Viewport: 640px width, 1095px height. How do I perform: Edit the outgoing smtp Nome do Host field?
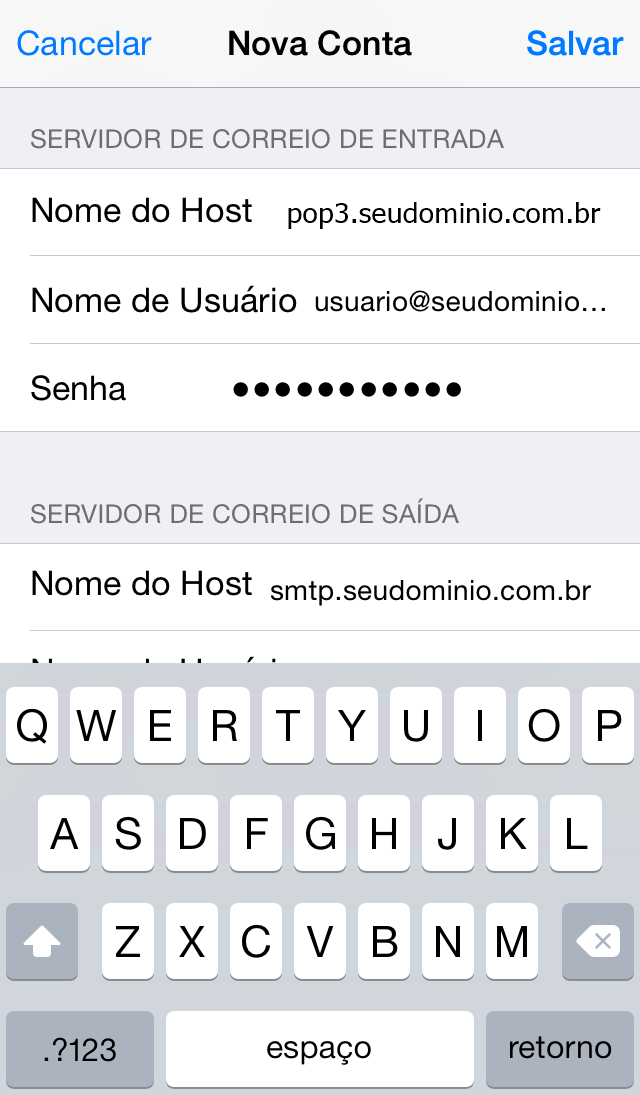pyautogui.click(x=430, y=590)
